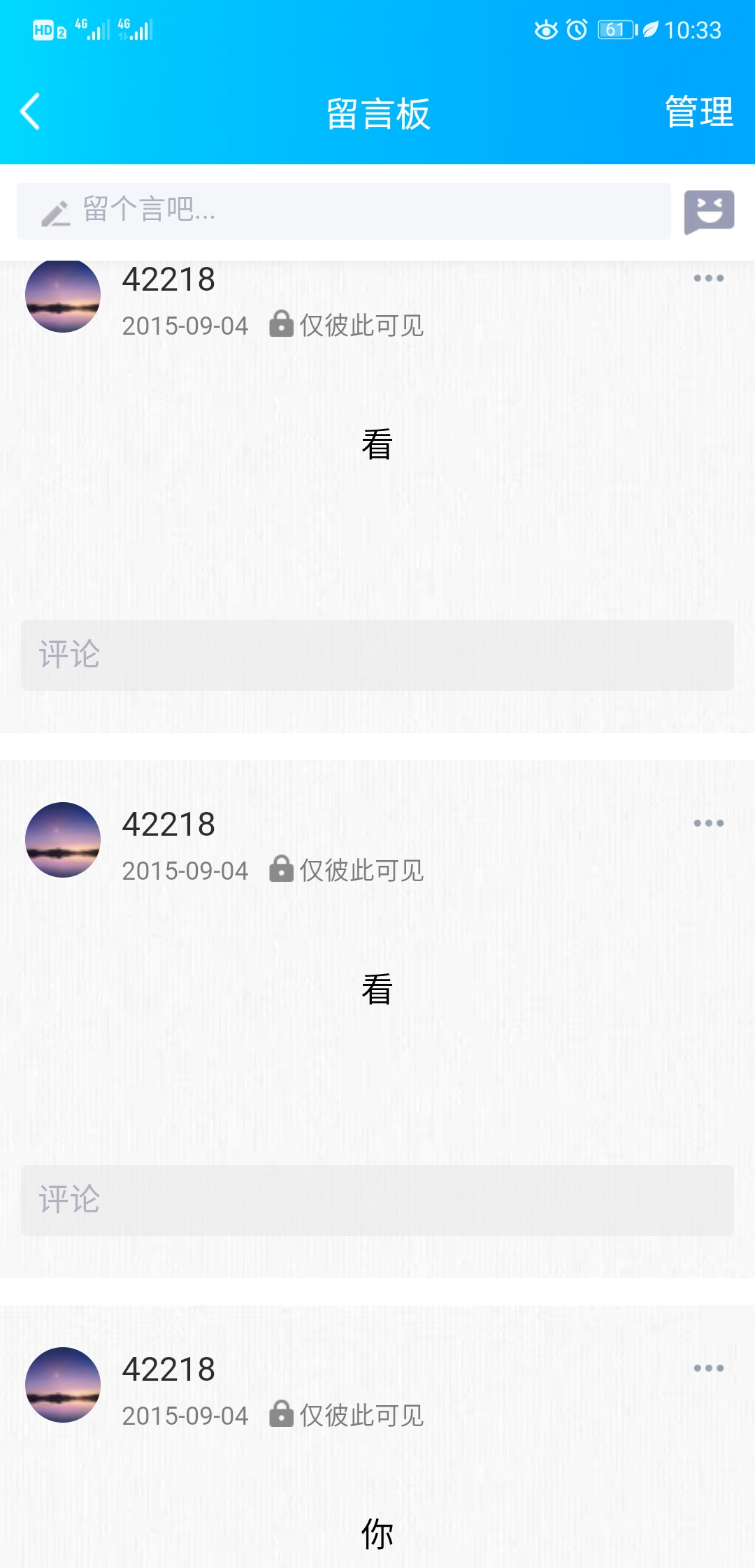
Task: Open the more options menu on the bottom message
Action: (710, 1370)
